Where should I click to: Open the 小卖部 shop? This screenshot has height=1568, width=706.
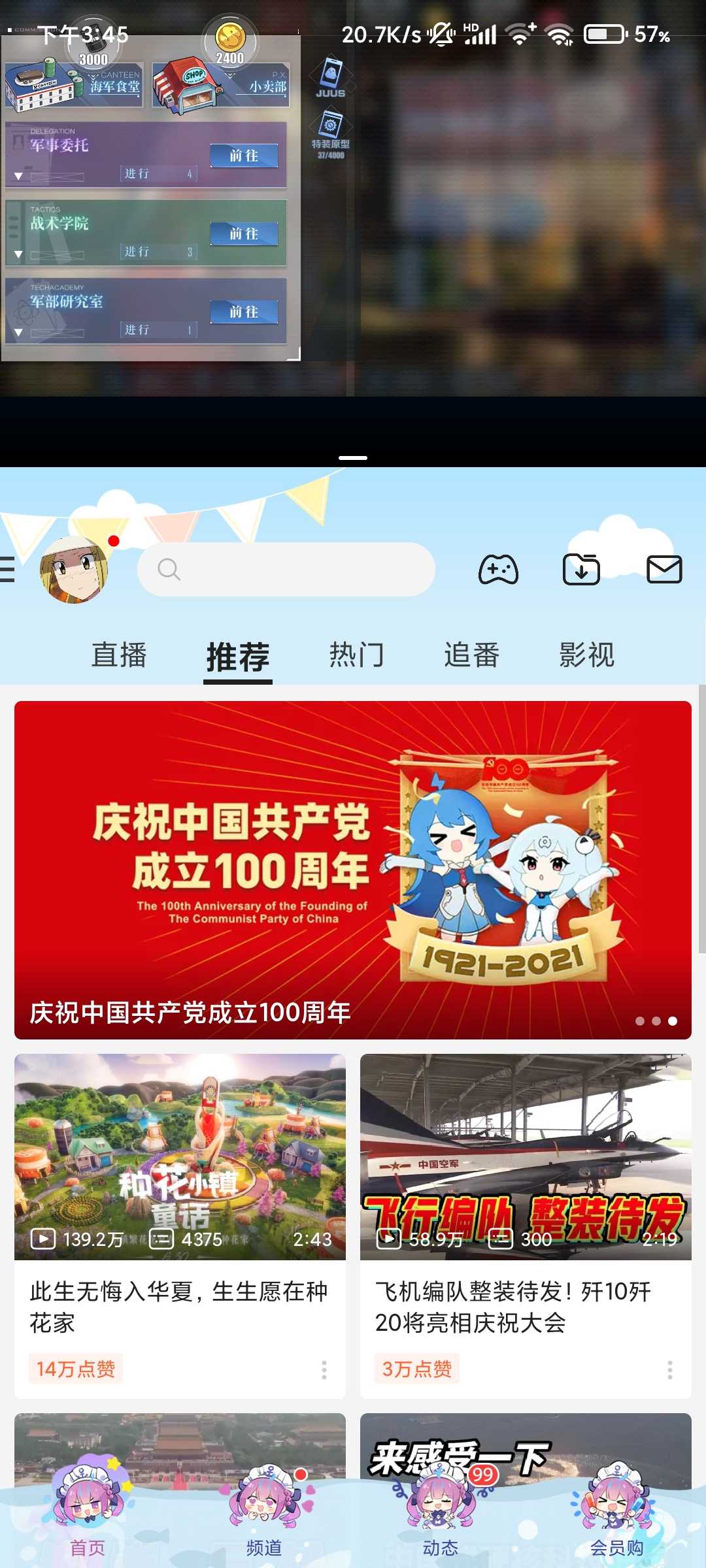coord(221,84)
